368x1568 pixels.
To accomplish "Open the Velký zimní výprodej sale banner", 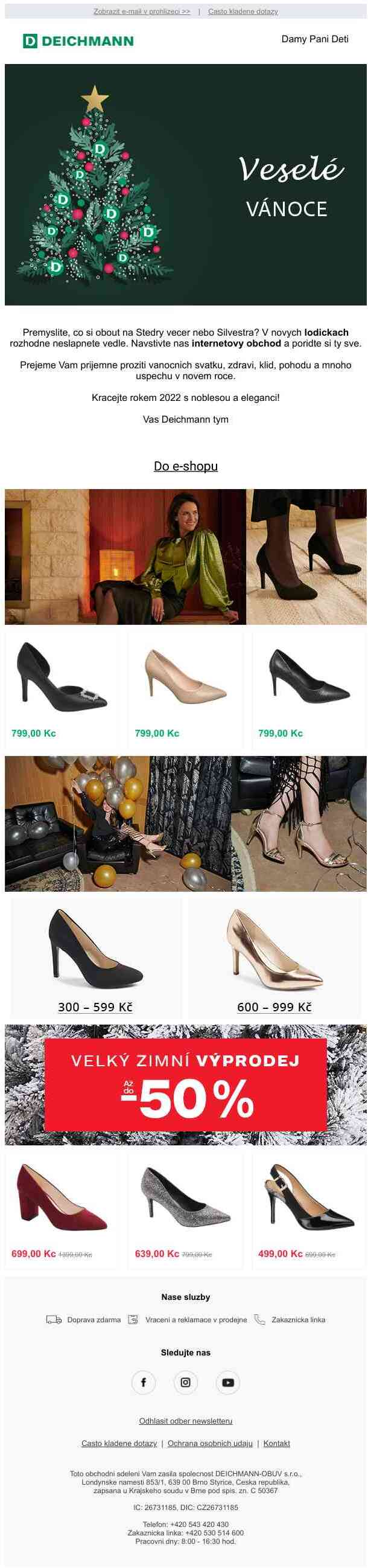I will tap(186, 1085).
